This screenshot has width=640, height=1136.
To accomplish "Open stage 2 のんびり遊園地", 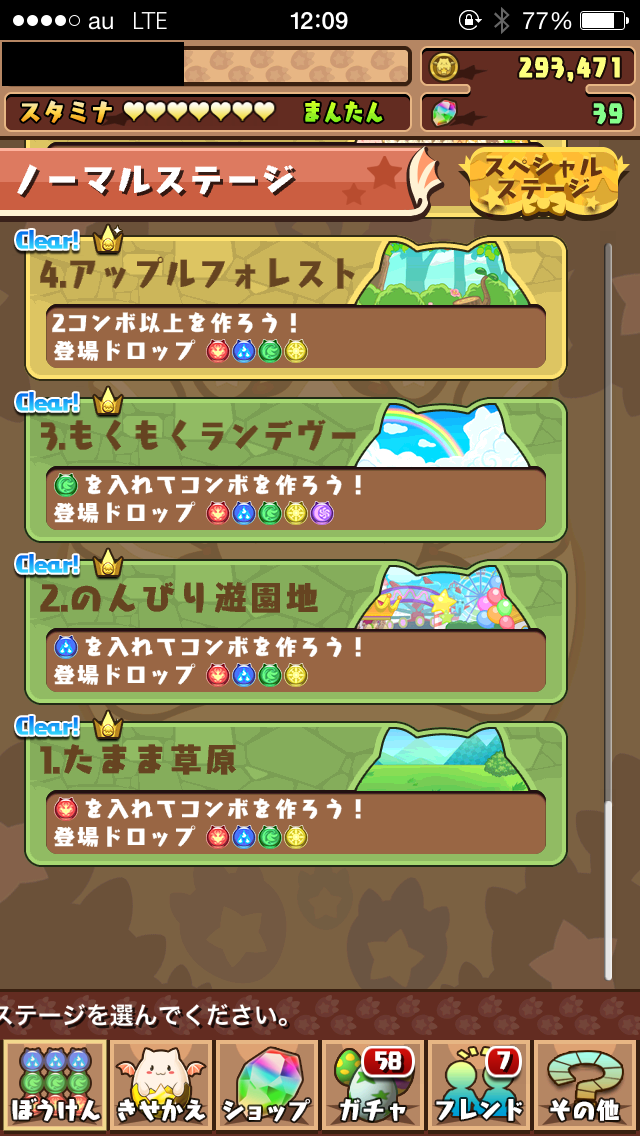I will click(296, 632).
